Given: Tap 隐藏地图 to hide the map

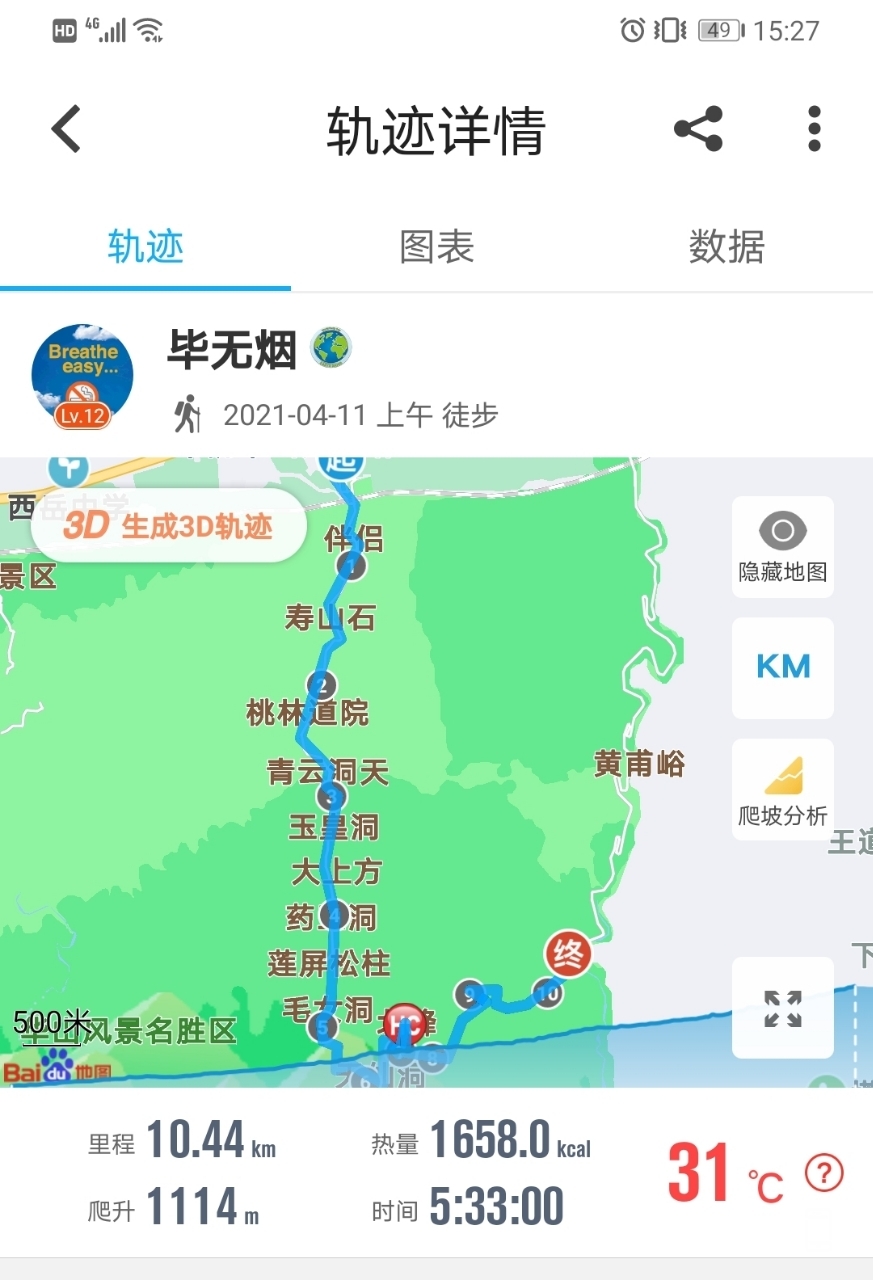Looking at the screenshot, I should (x=783, y=547).
